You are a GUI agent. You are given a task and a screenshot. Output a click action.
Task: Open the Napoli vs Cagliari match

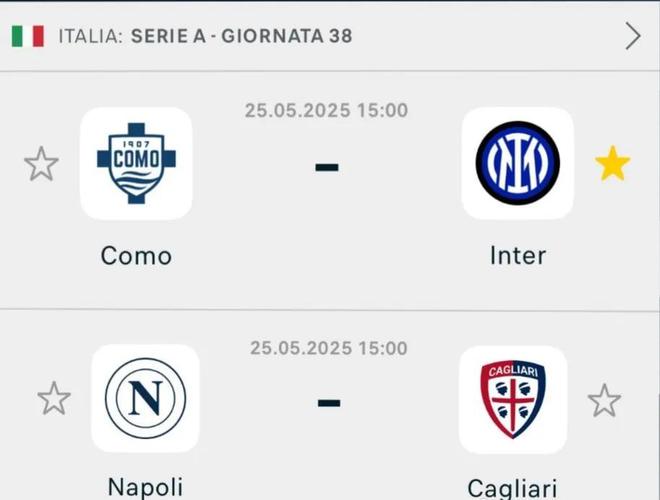327,403
